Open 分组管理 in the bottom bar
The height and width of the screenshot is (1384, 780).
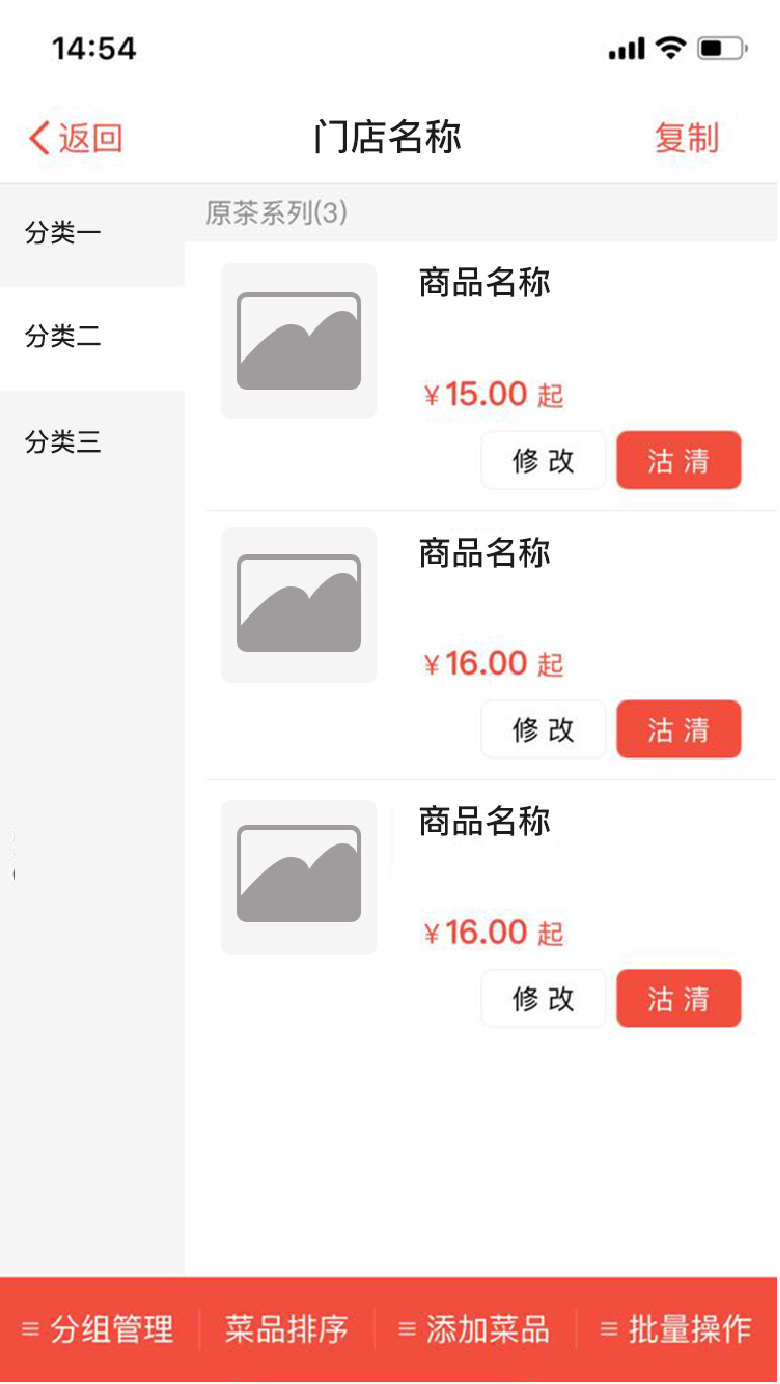(98, 1330)
